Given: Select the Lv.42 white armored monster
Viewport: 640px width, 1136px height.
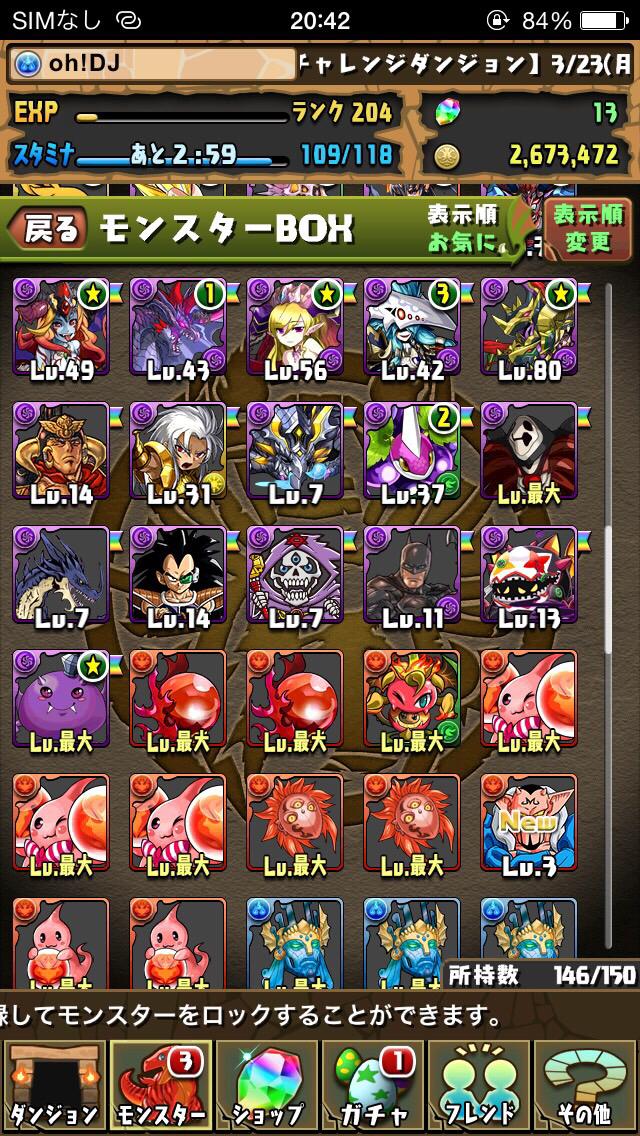Looking at the screenshot, I should (412, 327).
